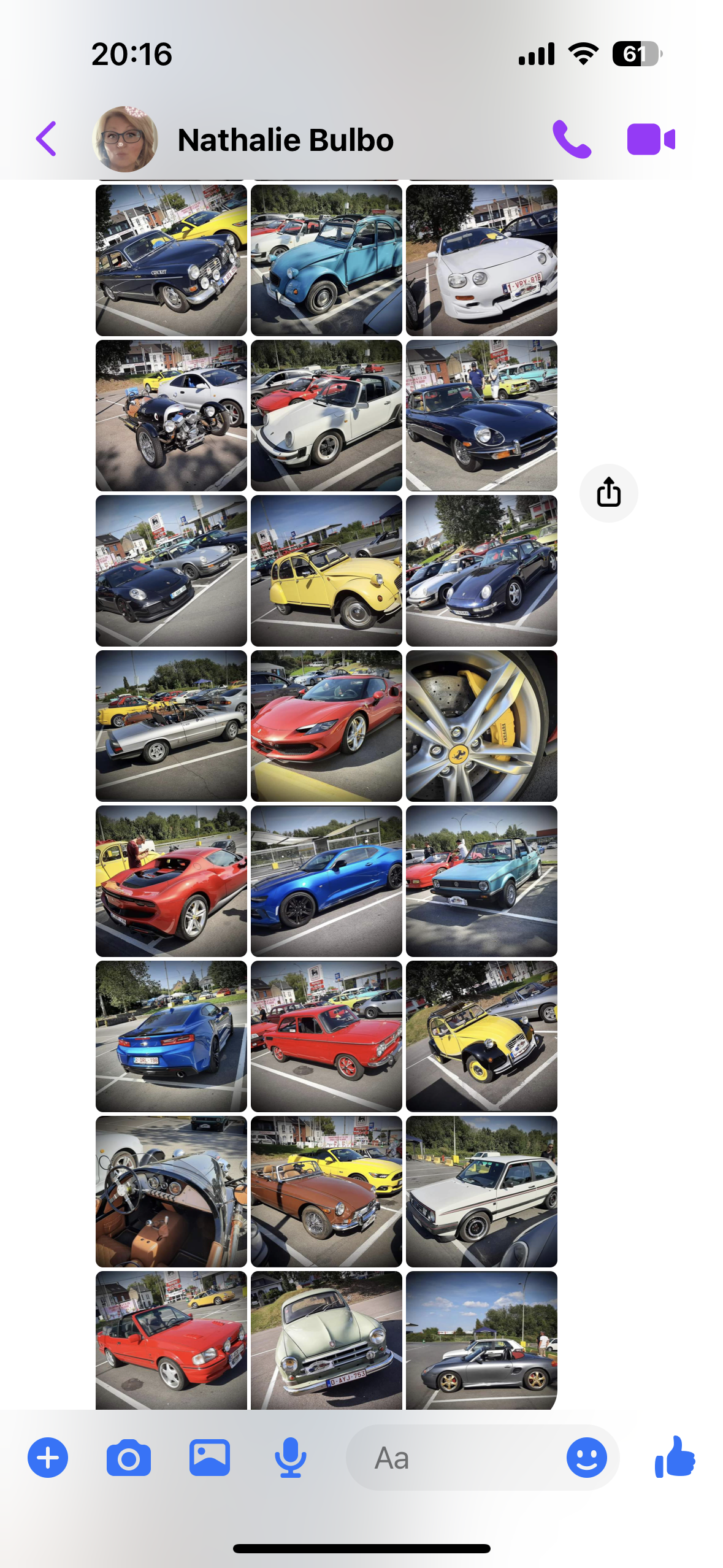This screenshot has width=723, height=1568.
Task: Share the received photo set
Action: coord(608,493)
